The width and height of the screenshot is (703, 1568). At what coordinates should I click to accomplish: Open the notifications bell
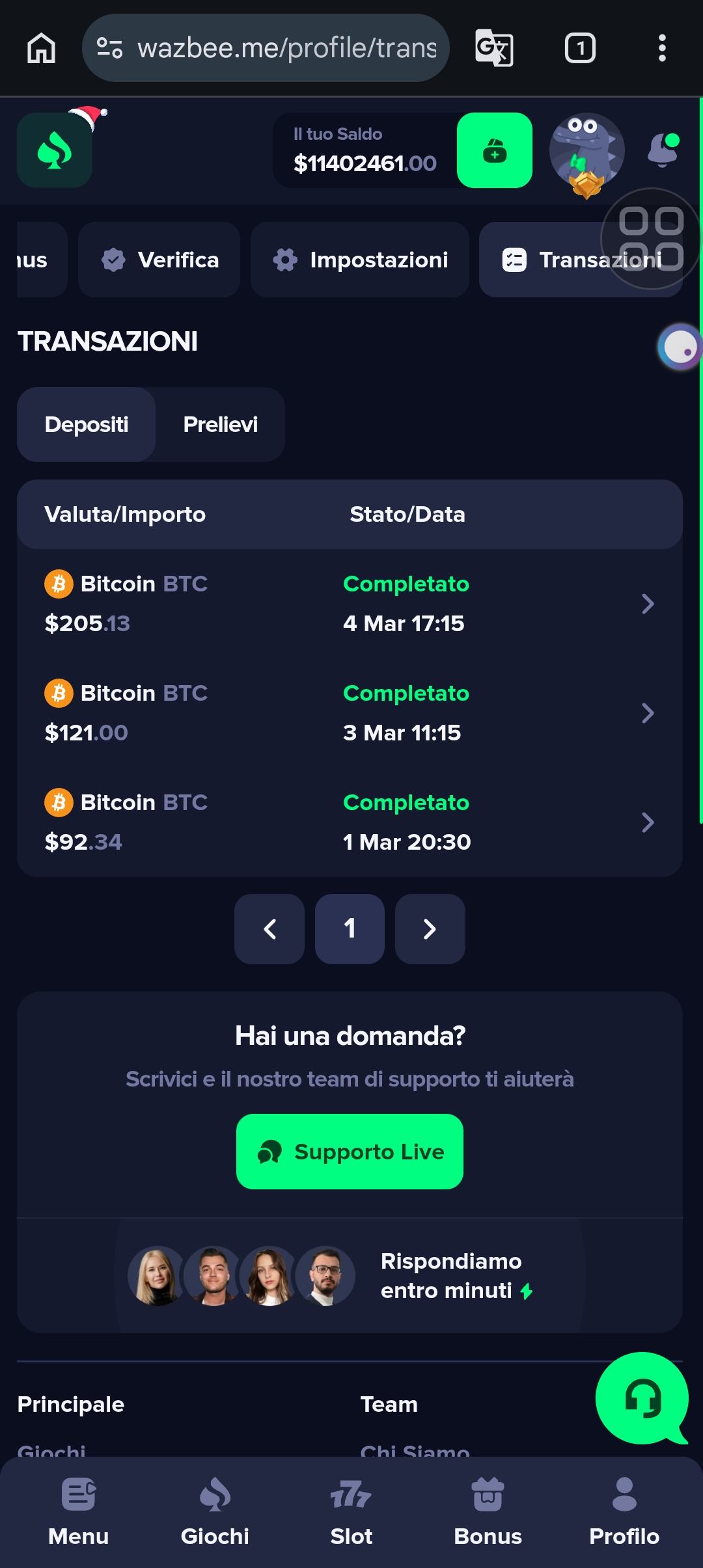coord(663,149)
